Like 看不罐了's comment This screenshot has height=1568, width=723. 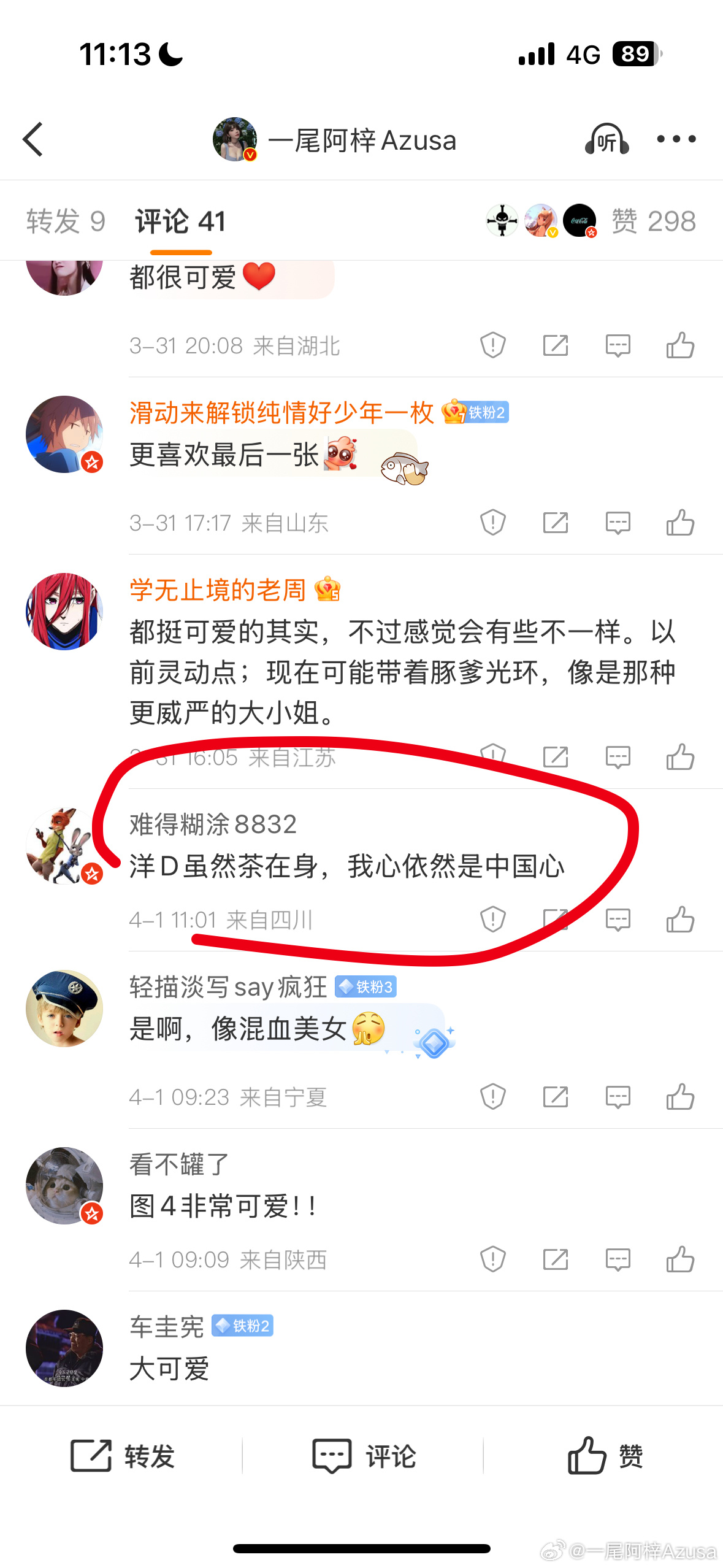[679, 1259]
